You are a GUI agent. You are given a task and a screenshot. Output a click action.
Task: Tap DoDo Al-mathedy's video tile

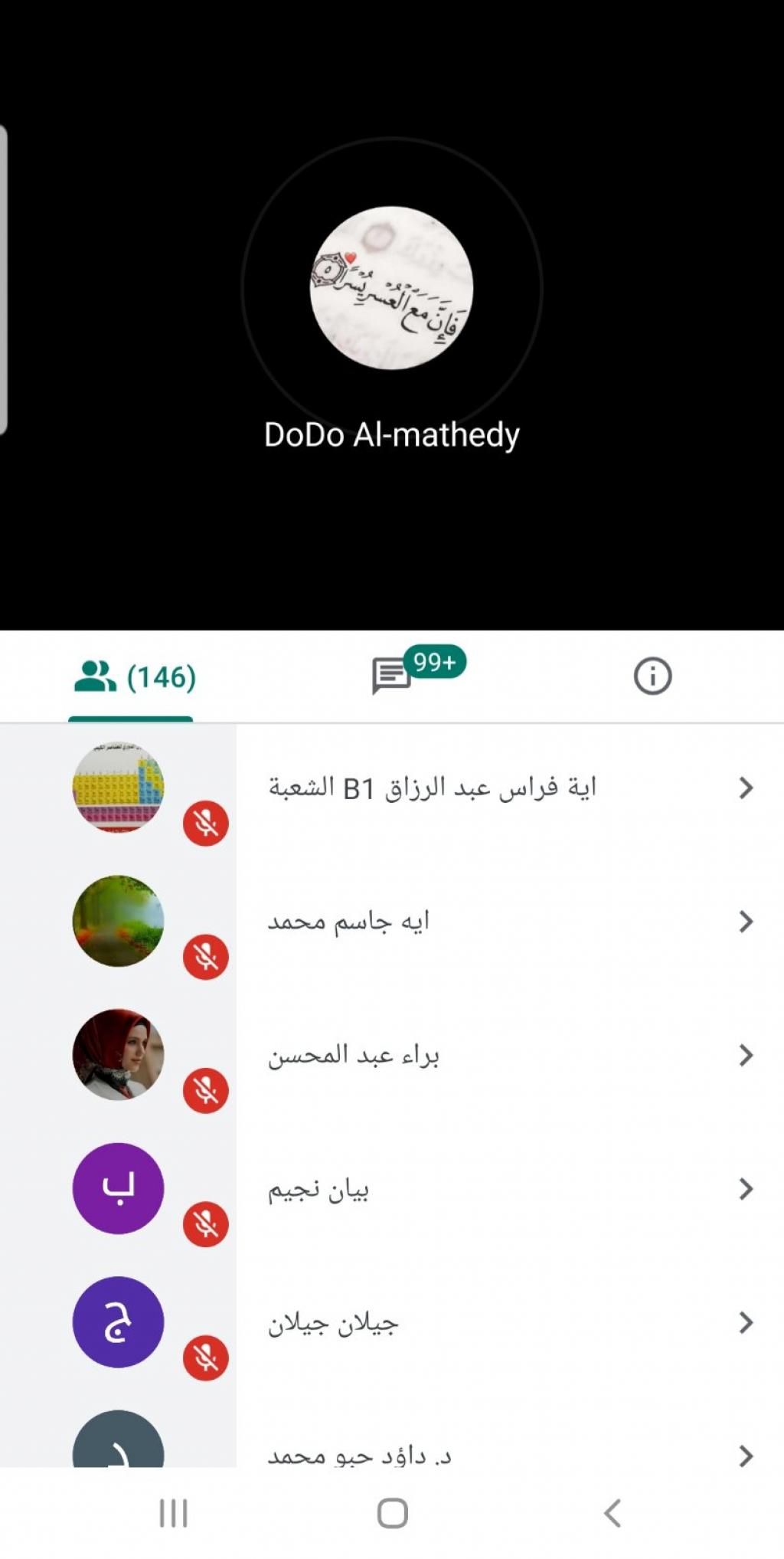[392, 306]
